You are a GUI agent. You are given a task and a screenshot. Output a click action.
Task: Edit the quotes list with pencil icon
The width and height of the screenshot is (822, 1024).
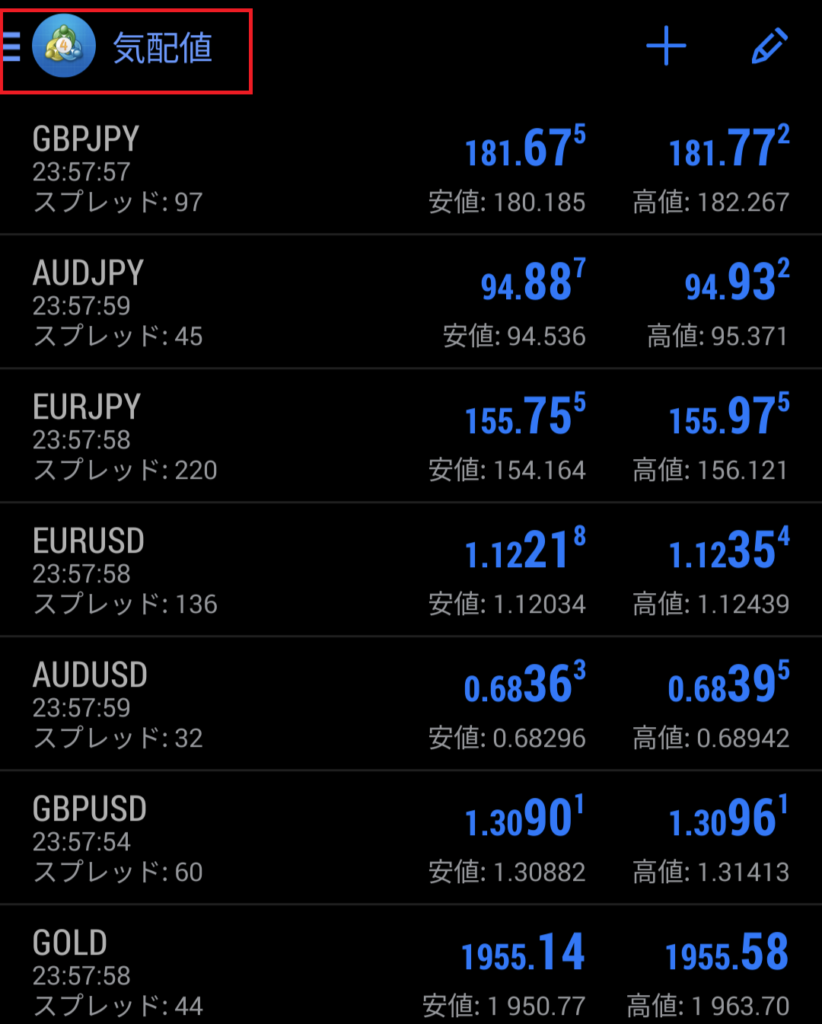(x=769, y=48)
